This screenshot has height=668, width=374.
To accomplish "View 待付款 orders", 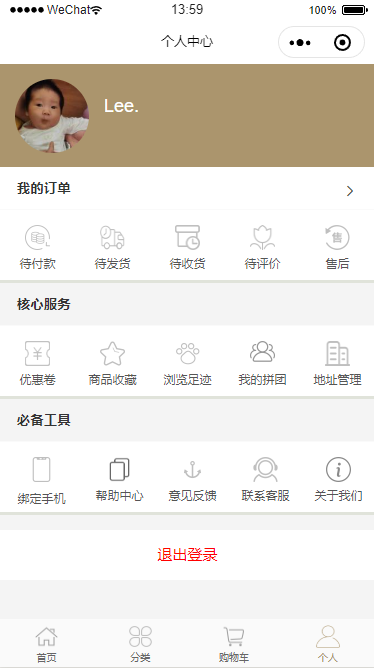I will click(x=37, y=248).
